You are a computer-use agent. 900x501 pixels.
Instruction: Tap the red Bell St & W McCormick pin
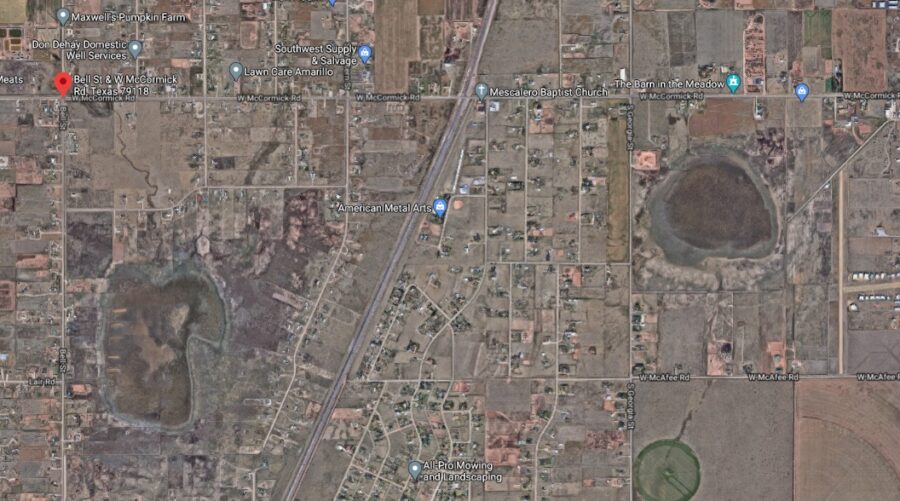point(63,84)
